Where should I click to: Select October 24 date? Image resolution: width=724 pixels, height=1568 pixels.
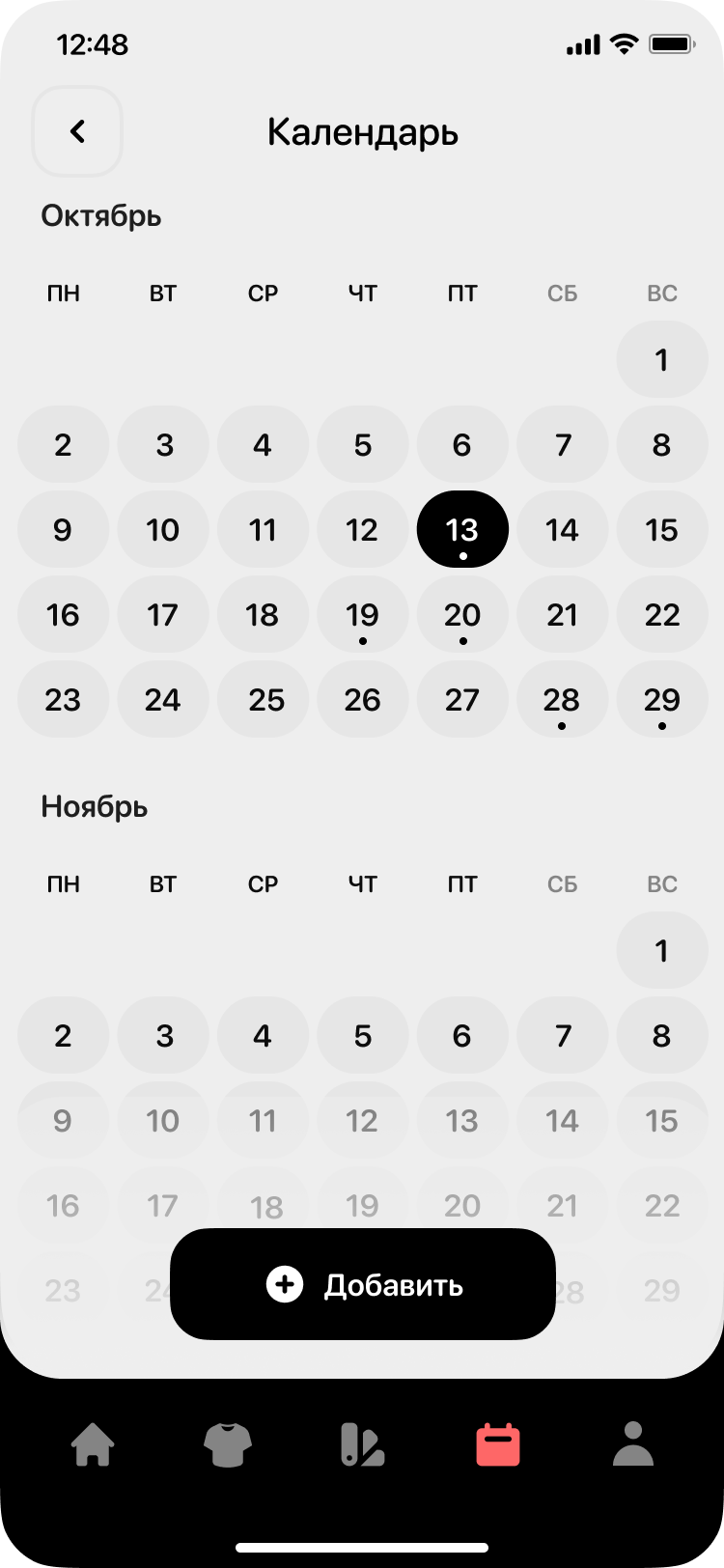coord(163,700)
